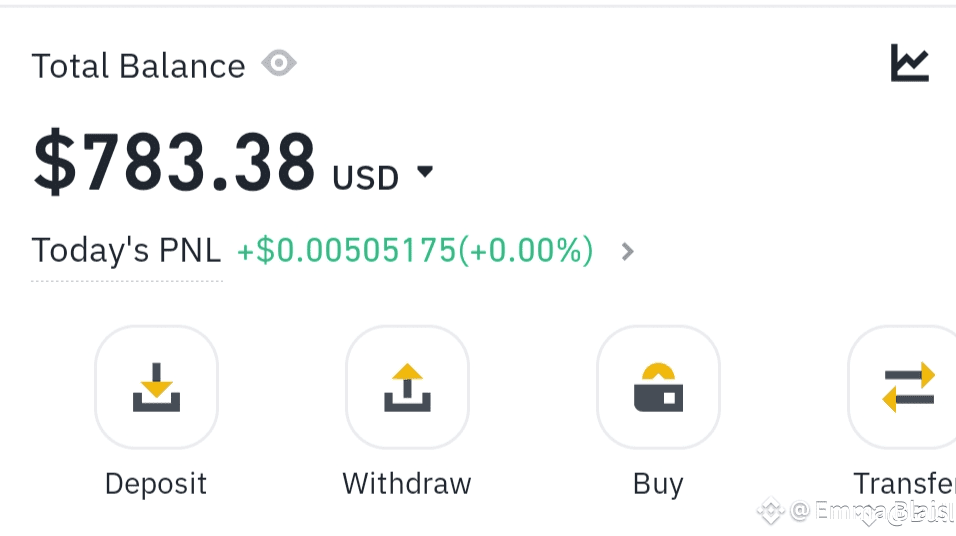Change the USD display currency
956x536 pixels.
pyautogui.click(x=383, y=177)
